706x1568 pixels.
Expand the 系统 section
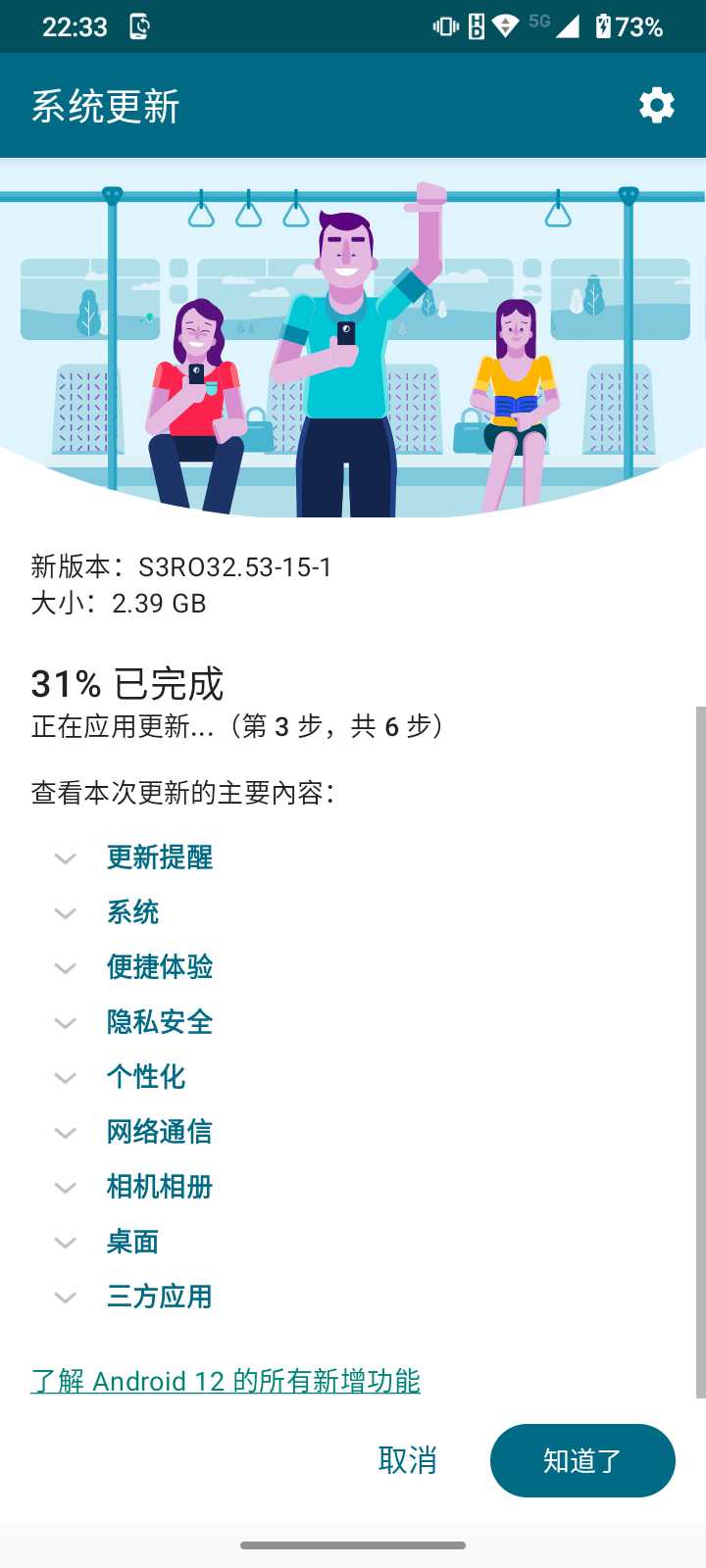click(132, 912)
